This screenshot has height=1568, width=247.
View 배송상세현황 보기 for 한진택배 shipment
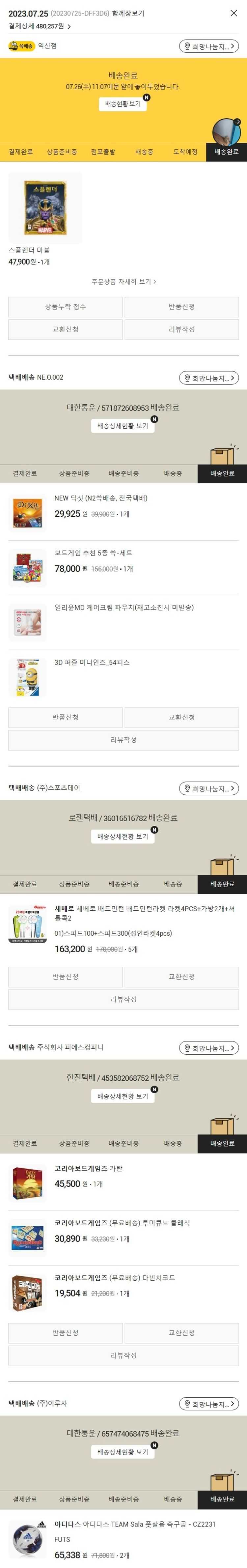(x=123, y=1096)
